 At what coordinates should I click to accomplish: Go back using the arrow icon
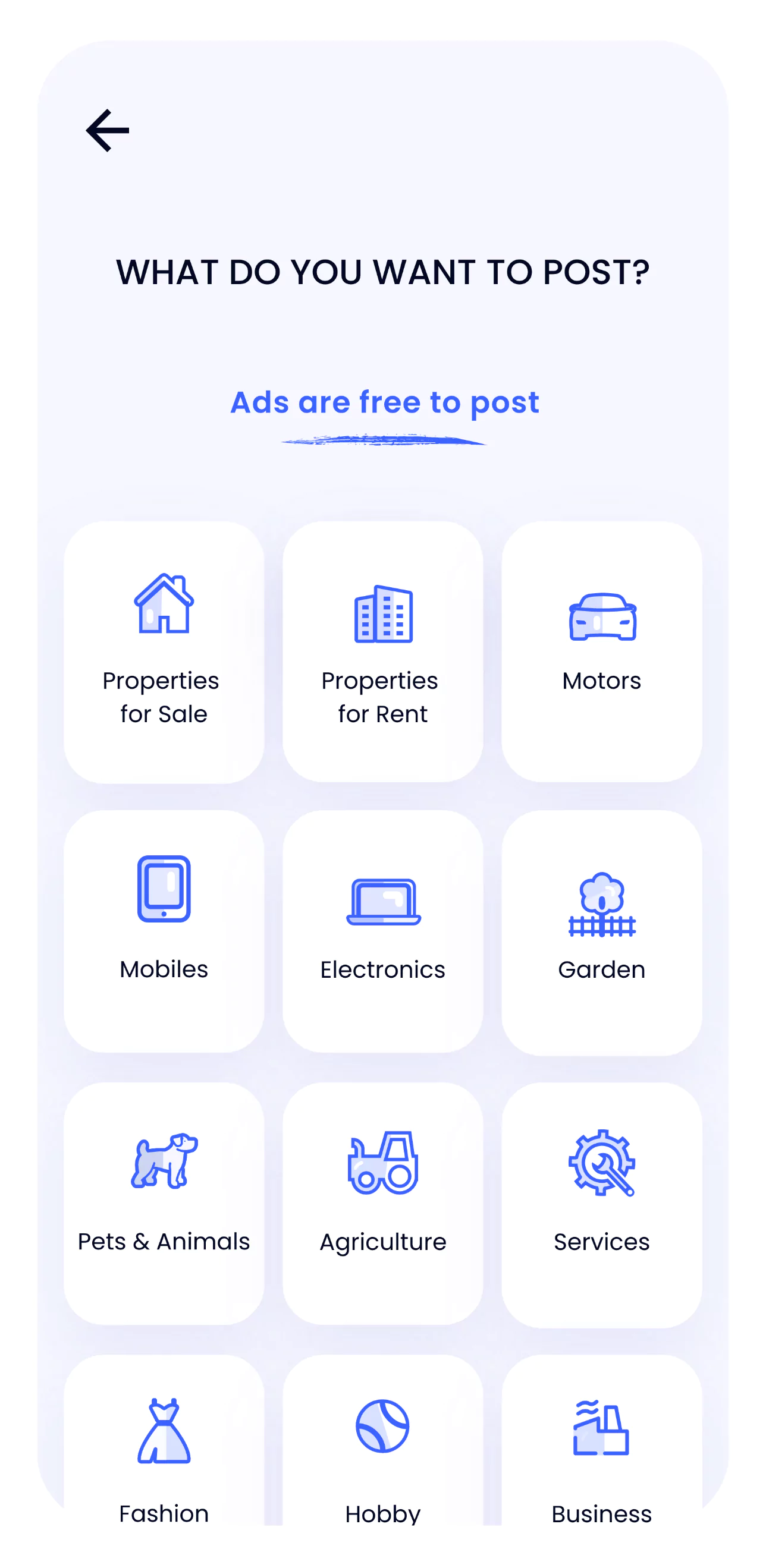point(107,130)
